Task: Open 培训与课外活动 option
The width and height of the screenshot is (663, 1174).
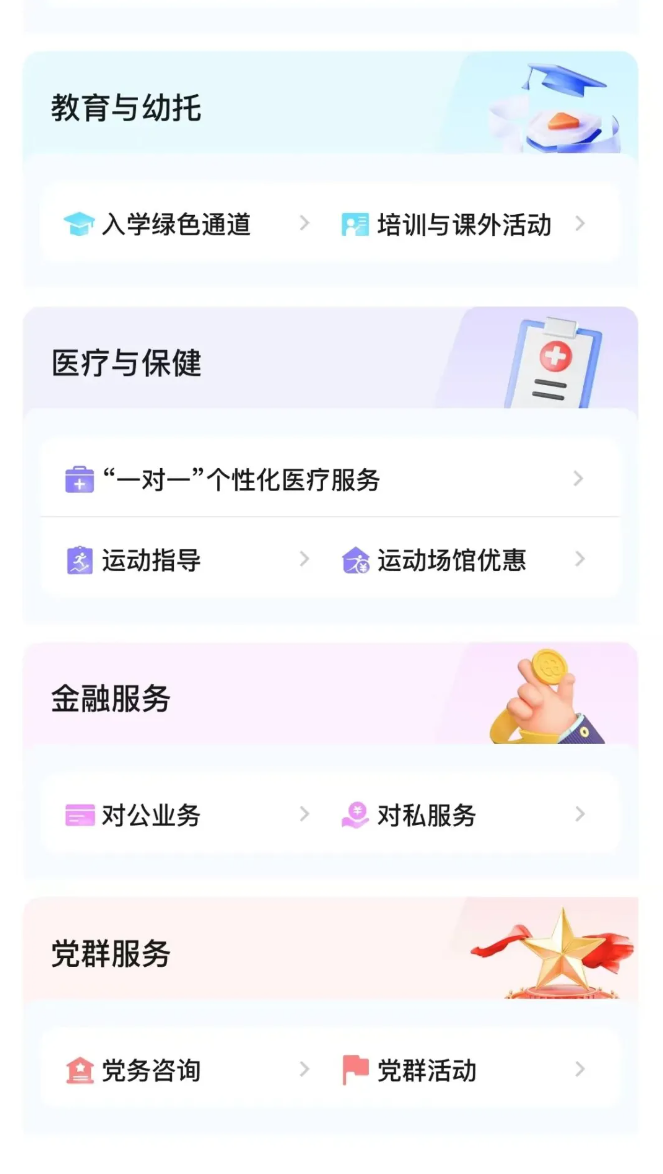Action: pyautogui.click(x=463, y=224)
